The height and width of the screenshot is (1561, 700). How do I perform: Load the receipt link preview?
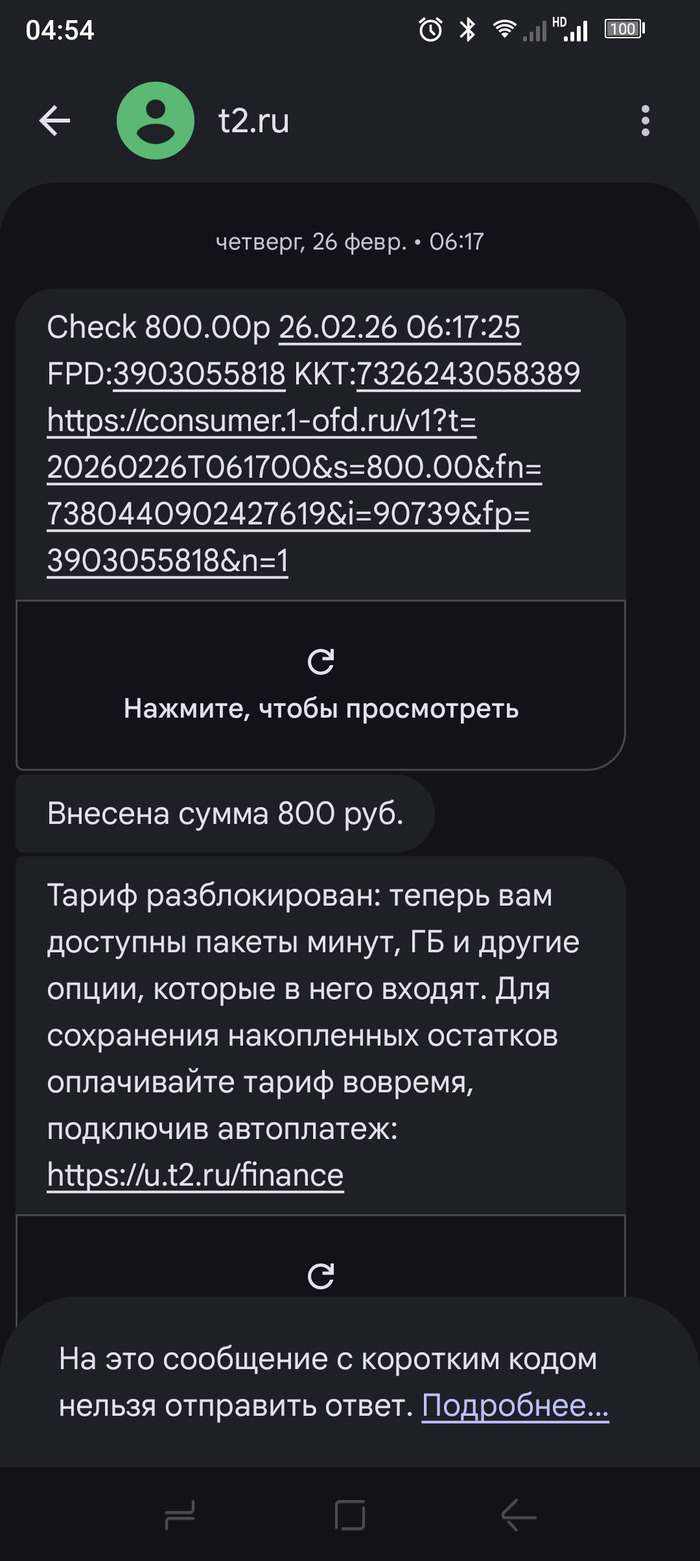320,685
